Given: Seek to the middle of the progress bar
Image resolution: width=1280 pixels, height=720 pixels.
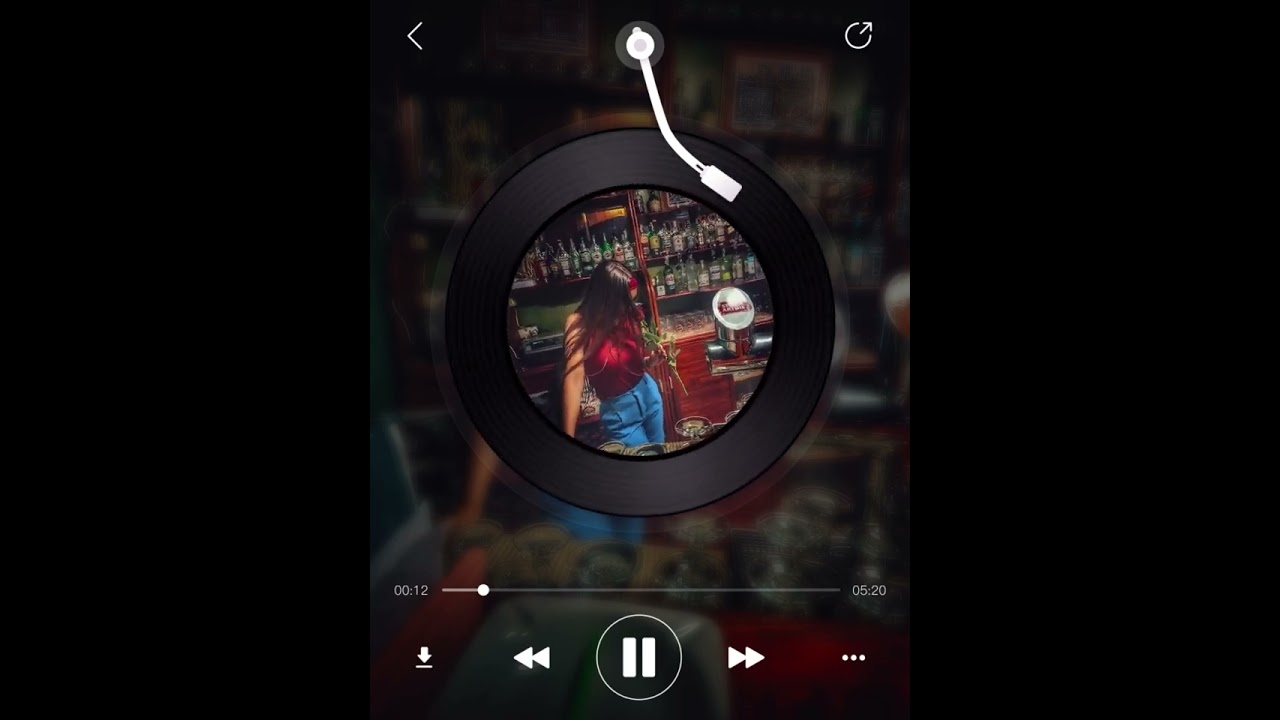Looking at the screenshot, I should 641,590.
